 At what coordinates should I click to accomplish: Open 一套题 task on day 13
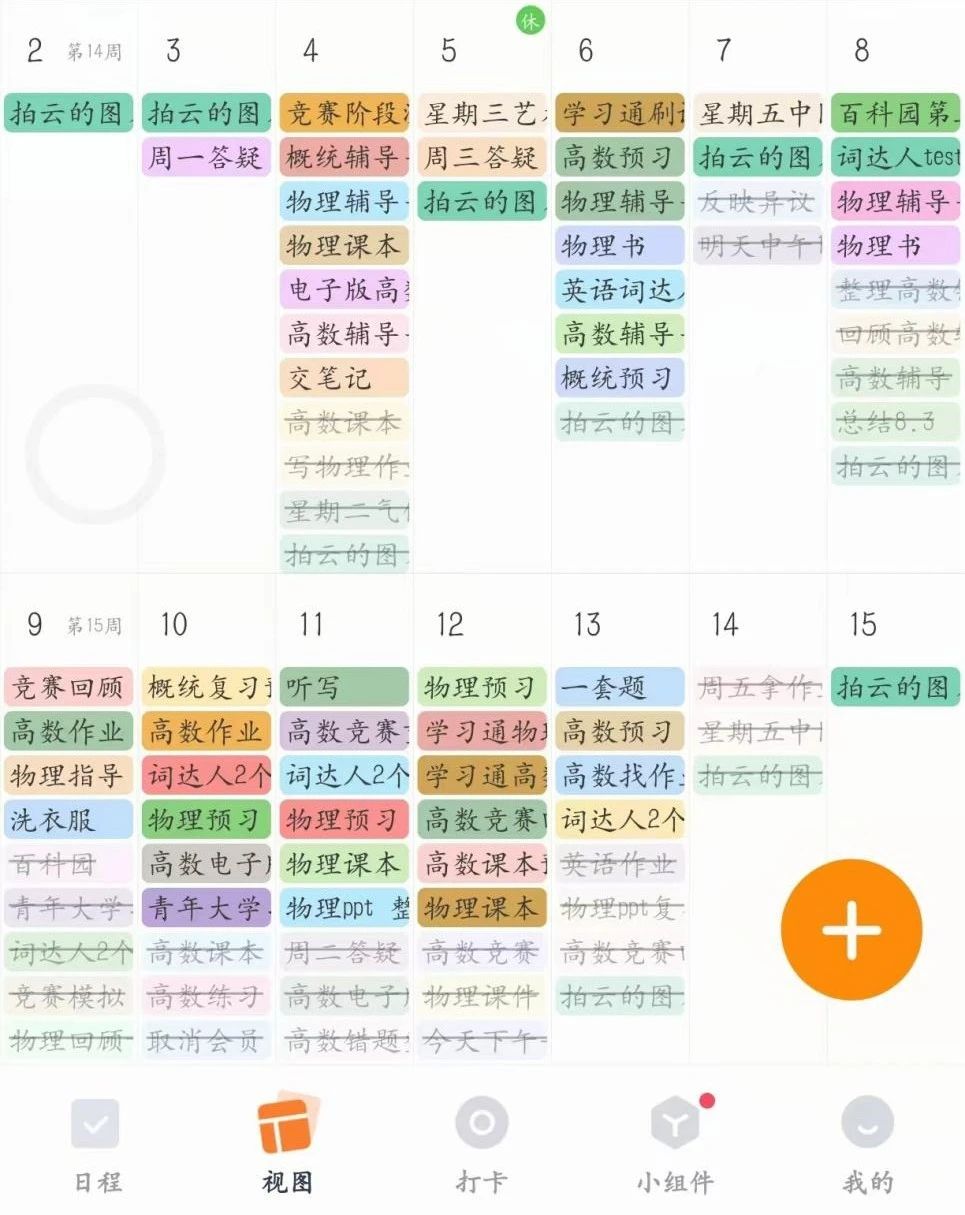[x=620, y=687]
